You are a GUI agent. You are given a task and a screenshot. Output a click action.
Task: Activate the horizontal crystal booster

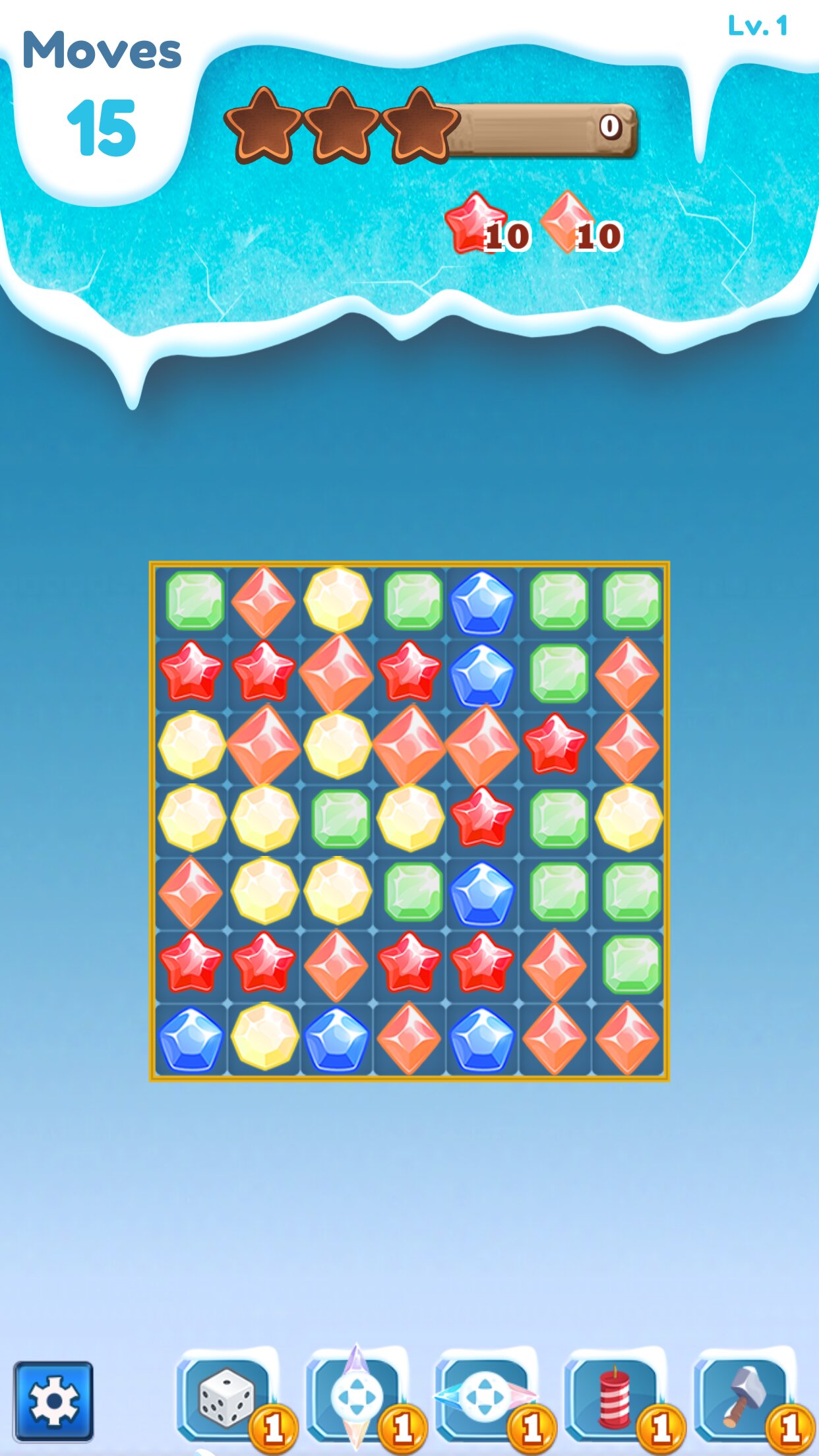(x=485, y=1397)
